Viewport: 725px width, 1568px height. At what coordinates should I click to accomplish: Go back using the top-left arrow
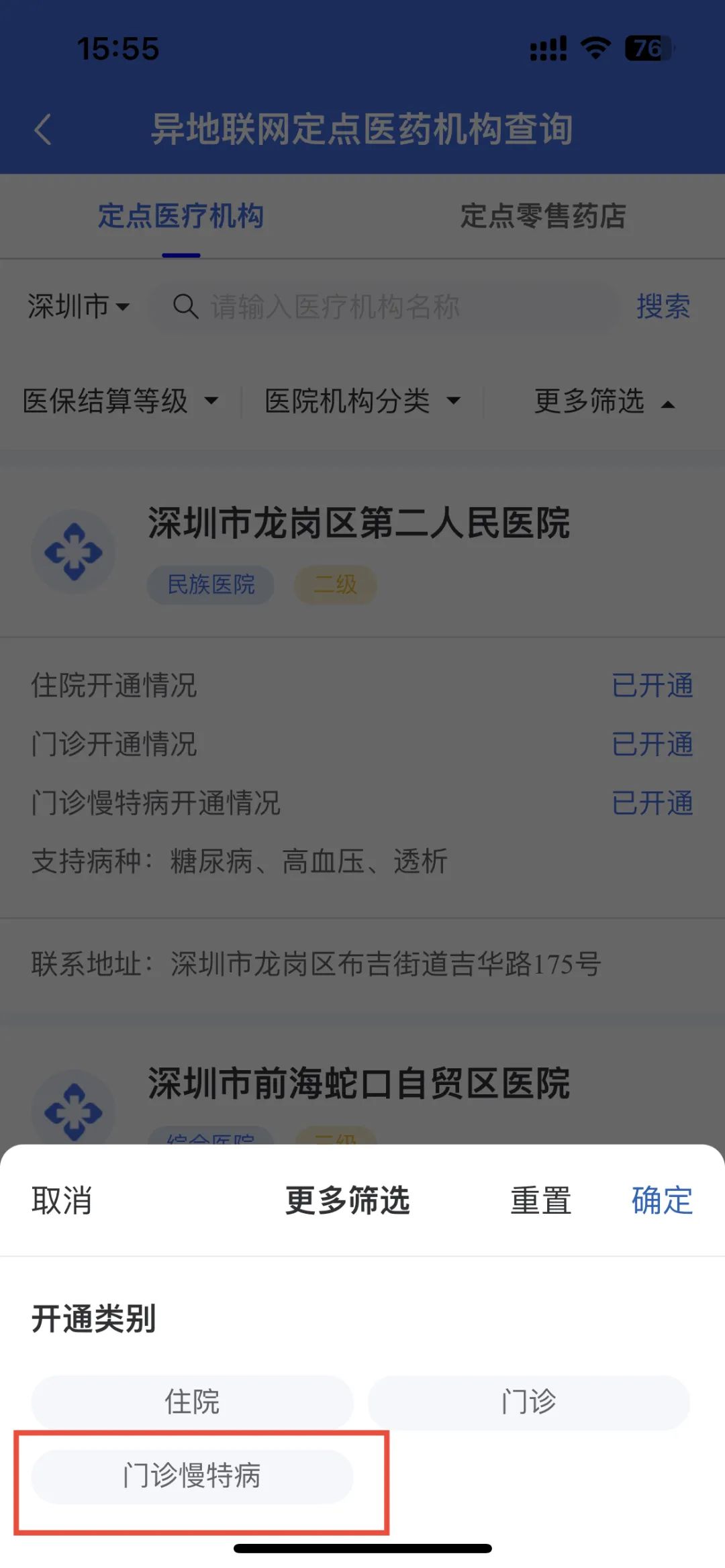43,129
